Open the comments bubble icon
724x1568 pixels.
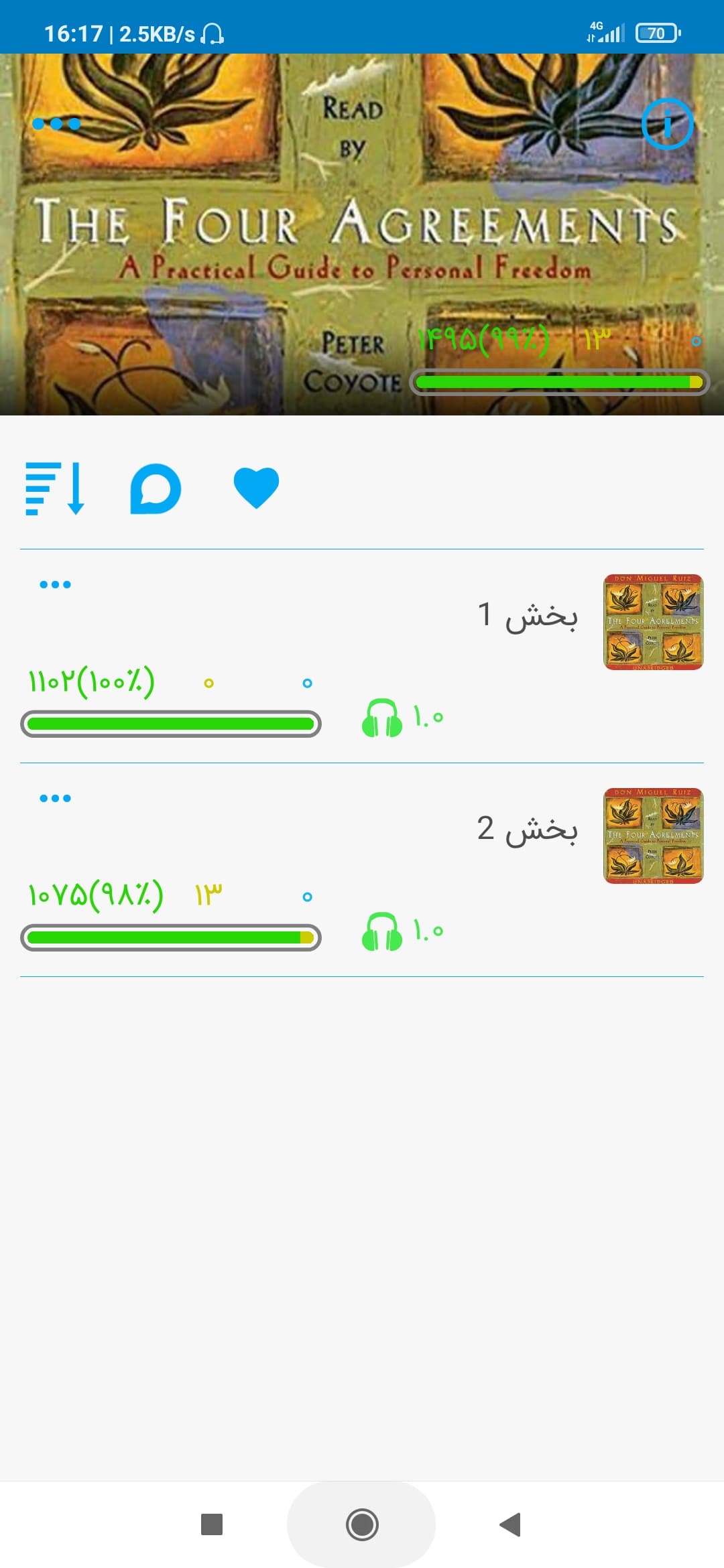156,488
